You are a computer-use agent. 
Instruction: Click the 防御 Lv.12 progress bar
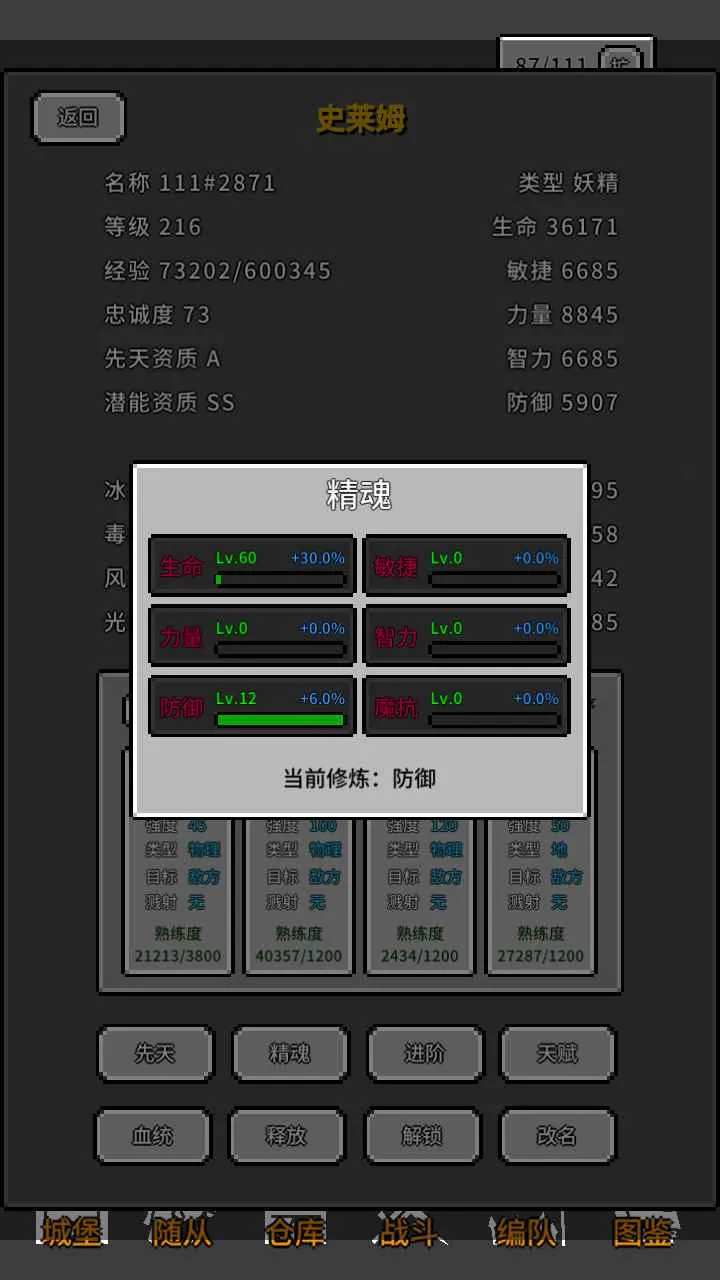point(280,719)
